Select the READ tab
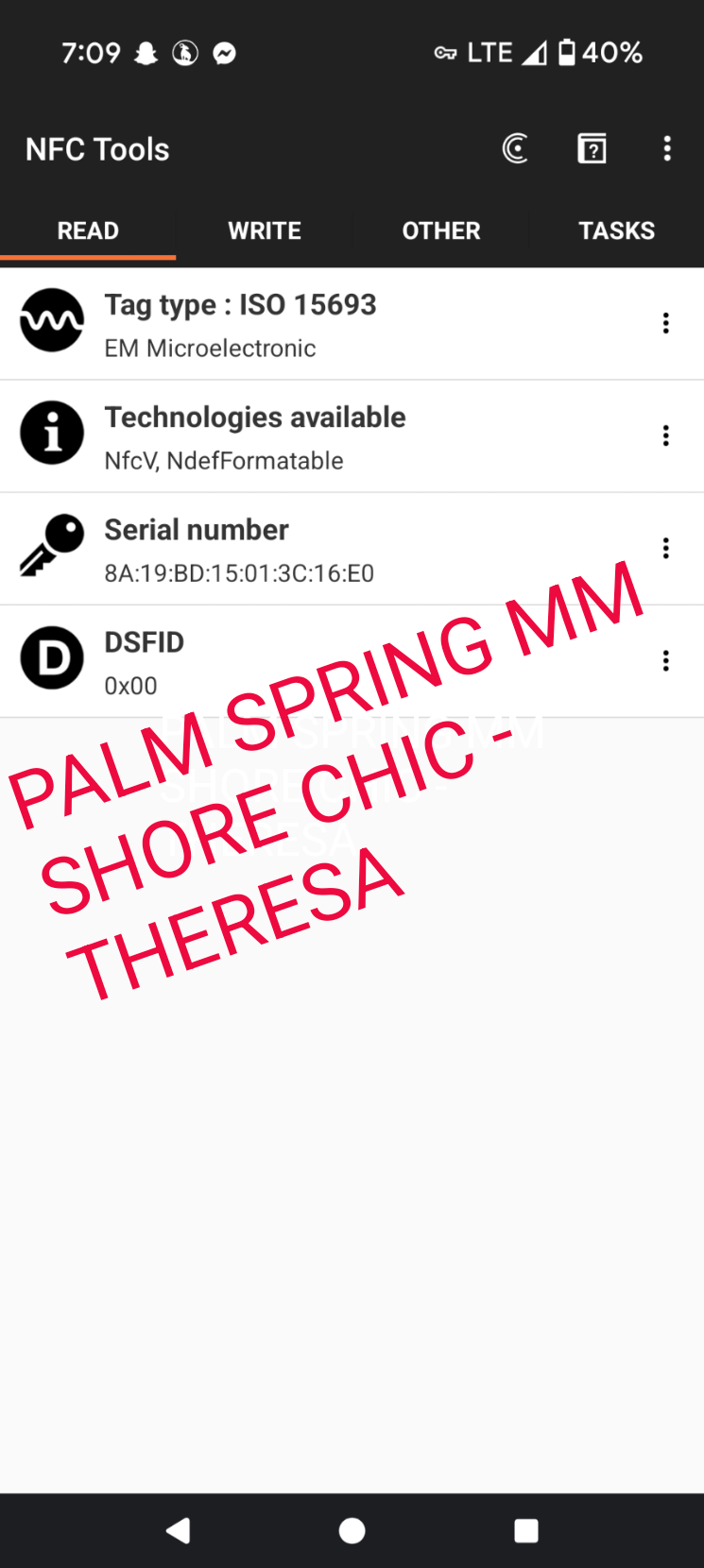Viewport: 704px width, 1568px height. tap(88, 230)
